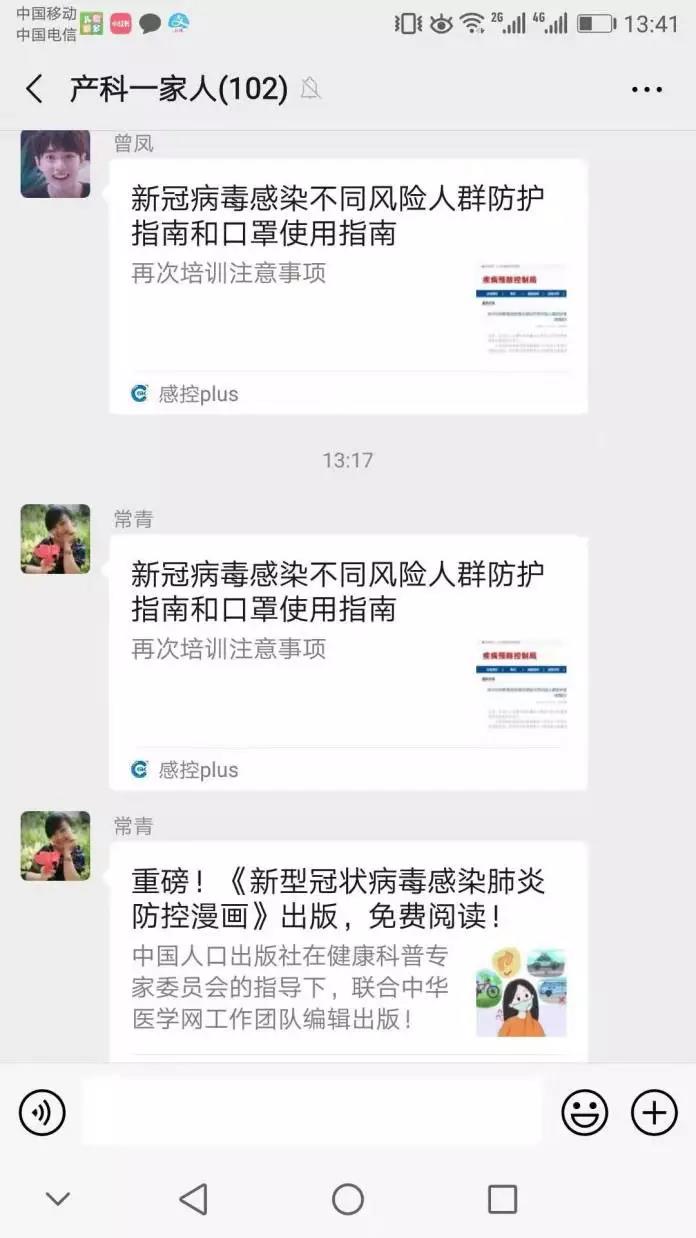Tap the message text field
Screen dimensions: 696x1238
pyautogui.click(x=312, y=1112)
